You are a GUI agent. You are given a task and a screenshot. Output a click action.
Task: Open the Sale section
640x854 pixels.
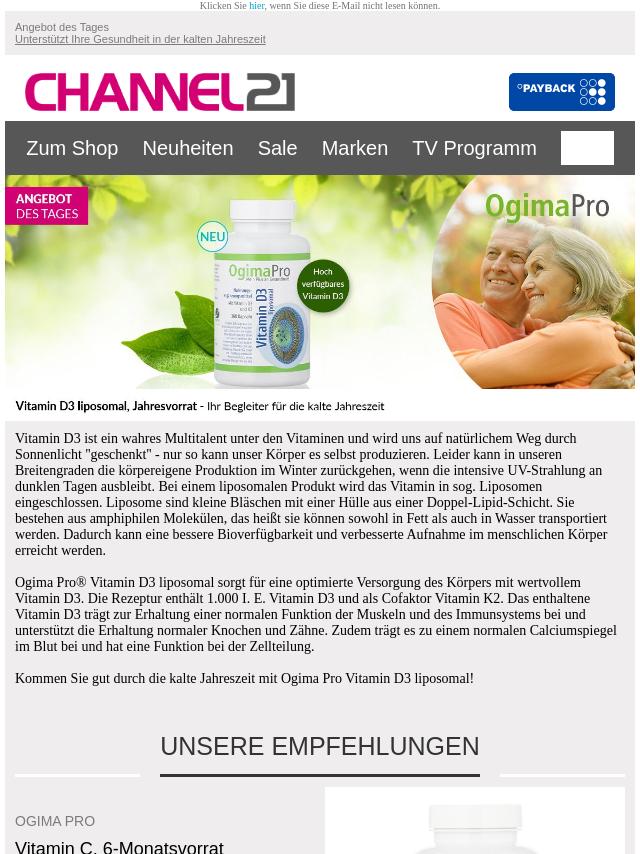coord(277,148)
